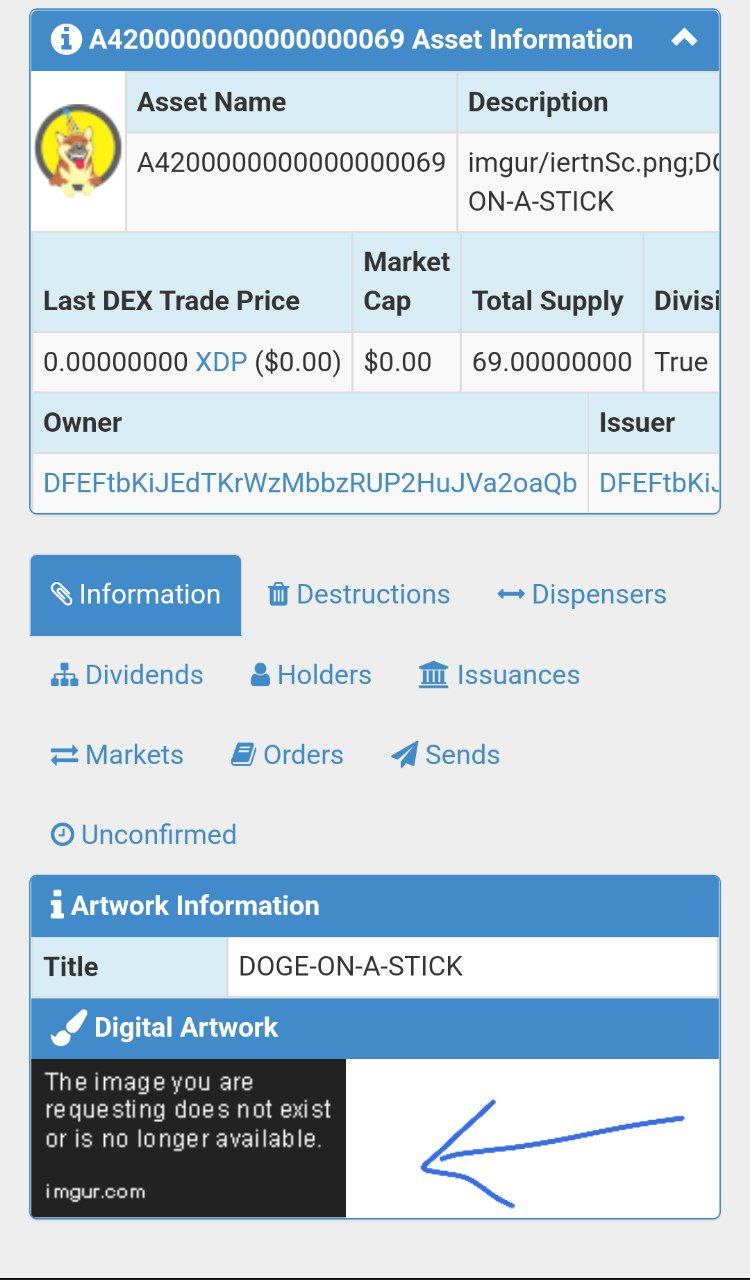Select the Information tab
Viewport: 750px width, 1280px height.
[136, 594]
